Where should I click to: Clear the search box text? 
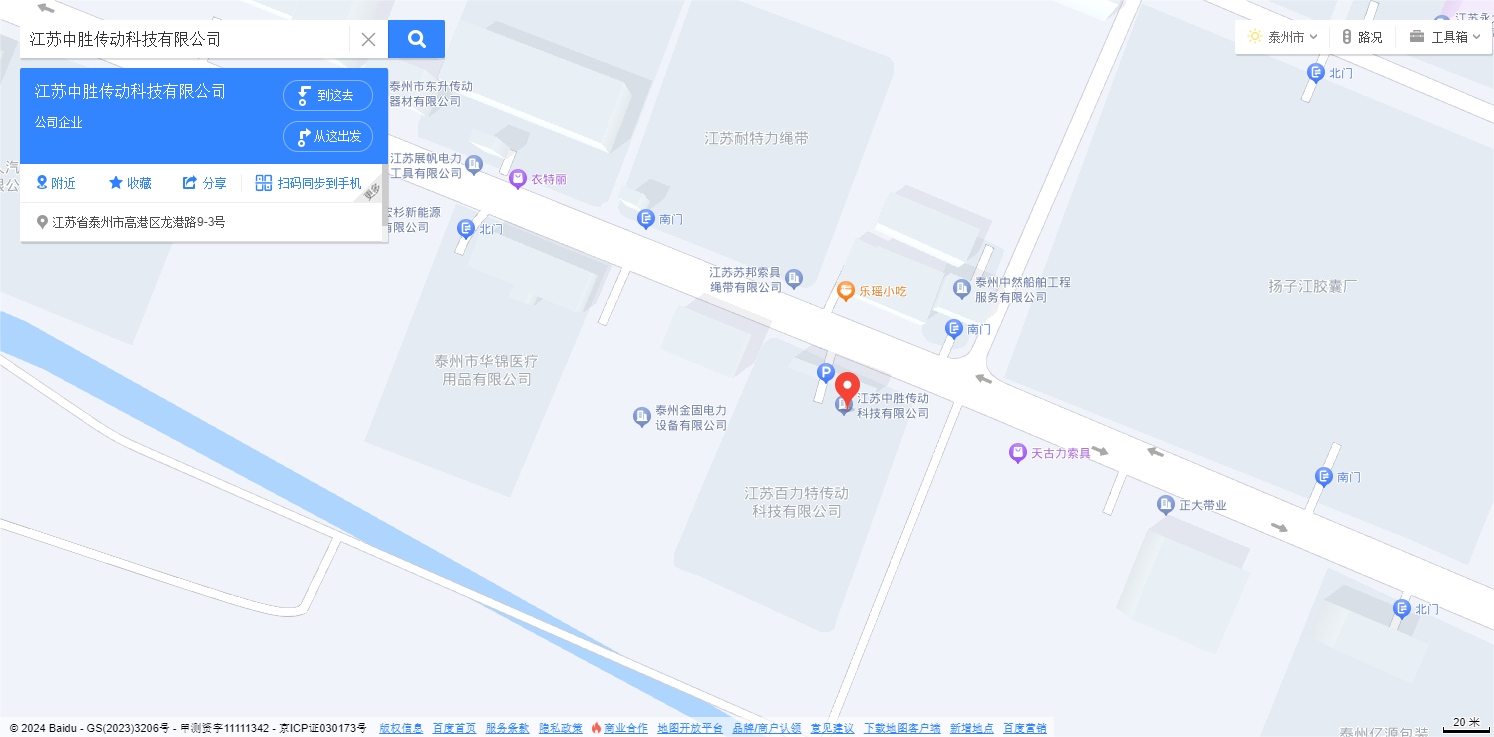368,39
